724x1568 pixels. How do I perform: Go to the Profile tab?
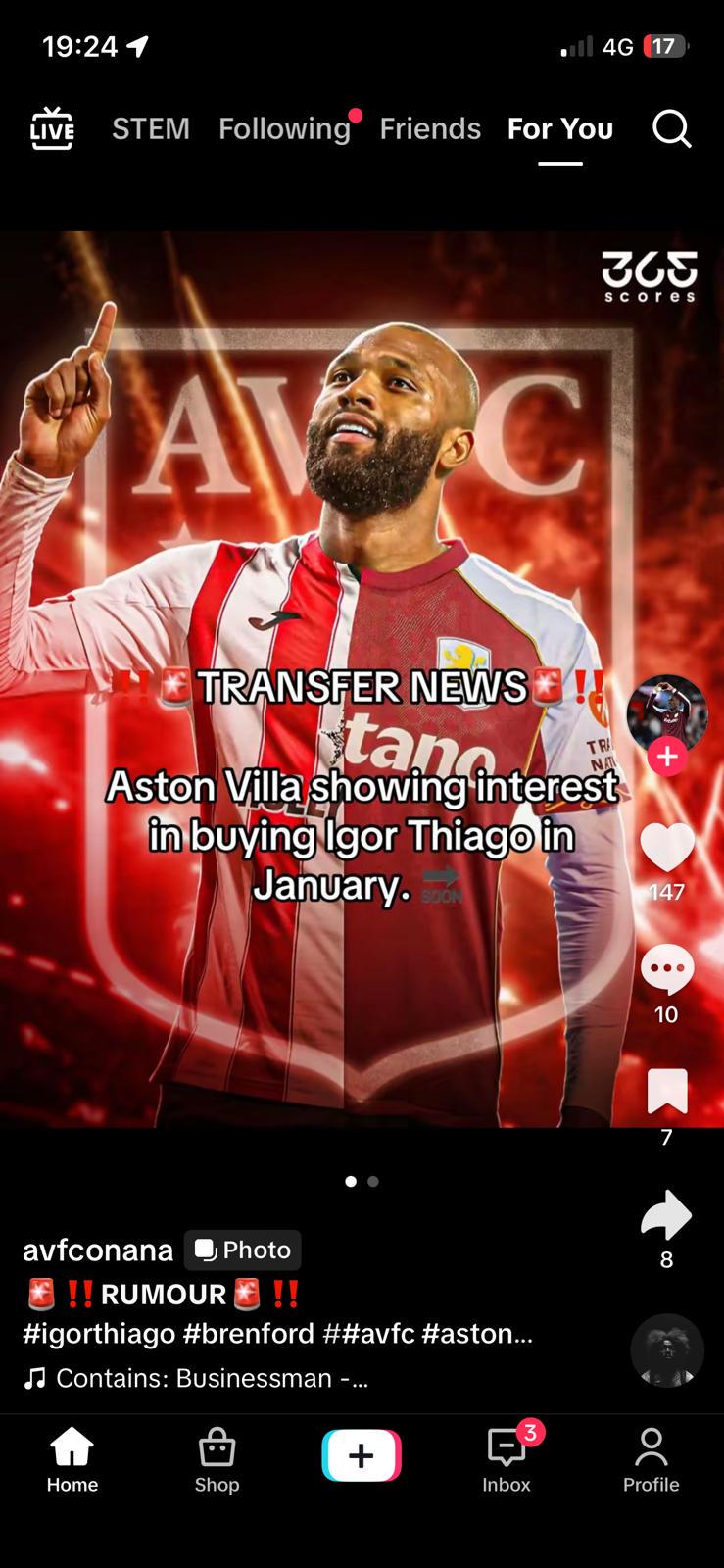(x=651, y=1459)
